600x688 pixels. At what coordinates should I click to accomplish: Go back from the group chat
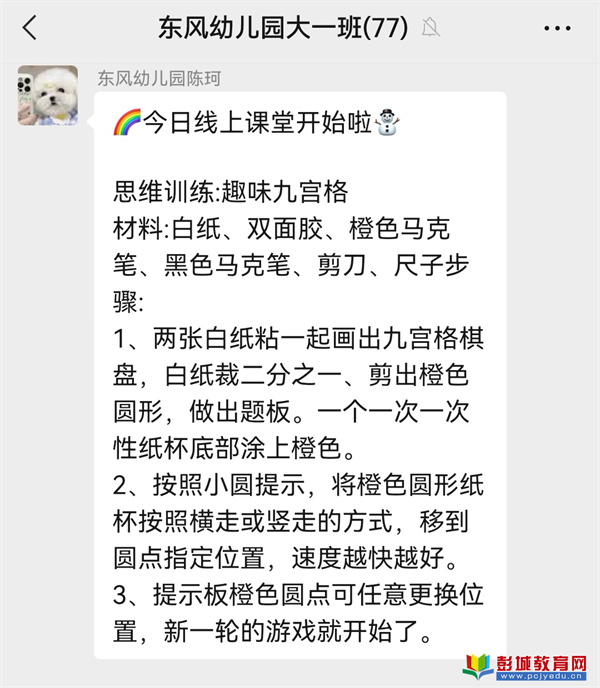click(29, 28)
